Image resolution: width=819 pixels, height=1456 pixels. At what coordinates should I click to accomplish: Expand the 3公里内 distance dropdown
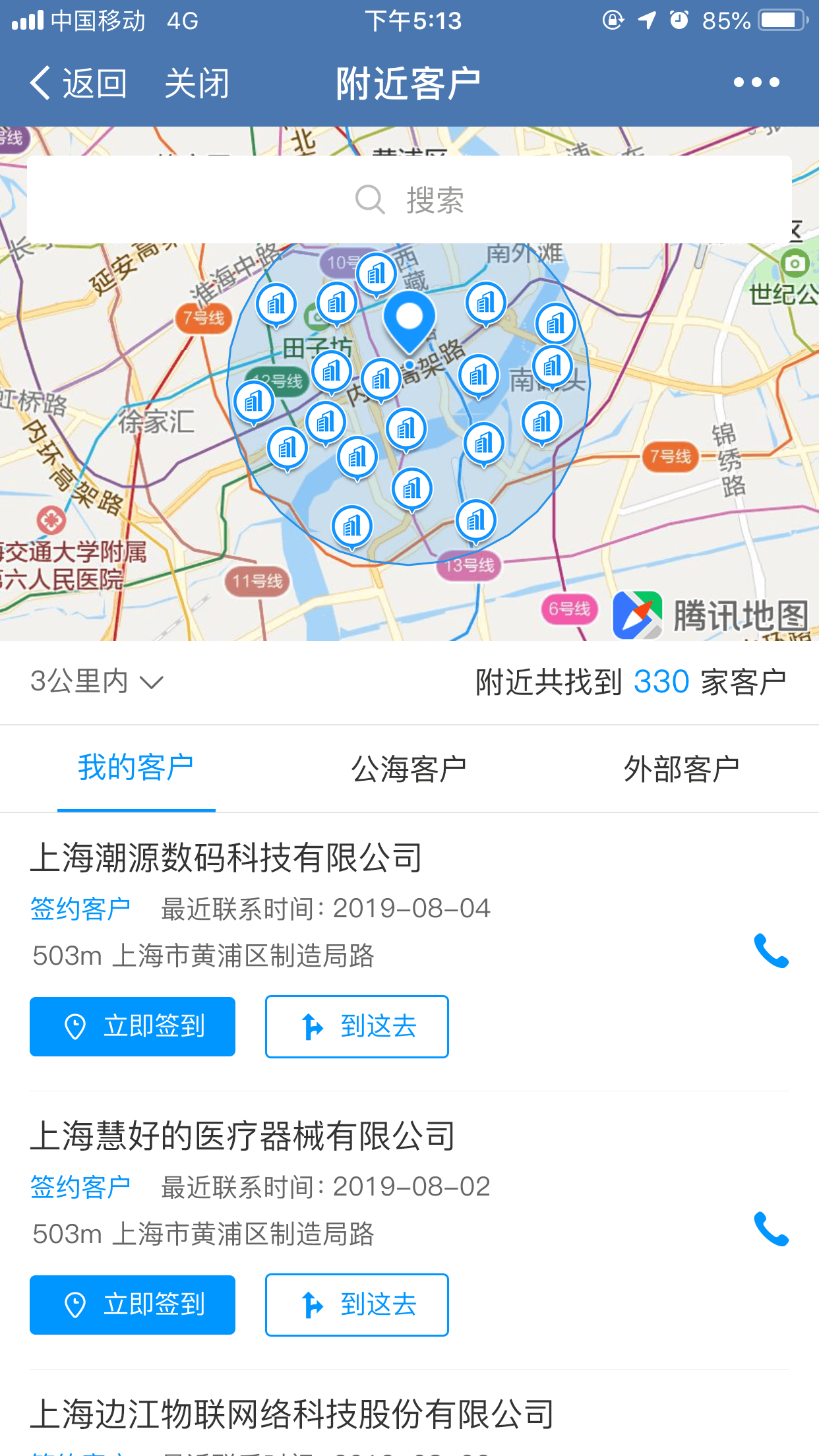pos(96,681)
